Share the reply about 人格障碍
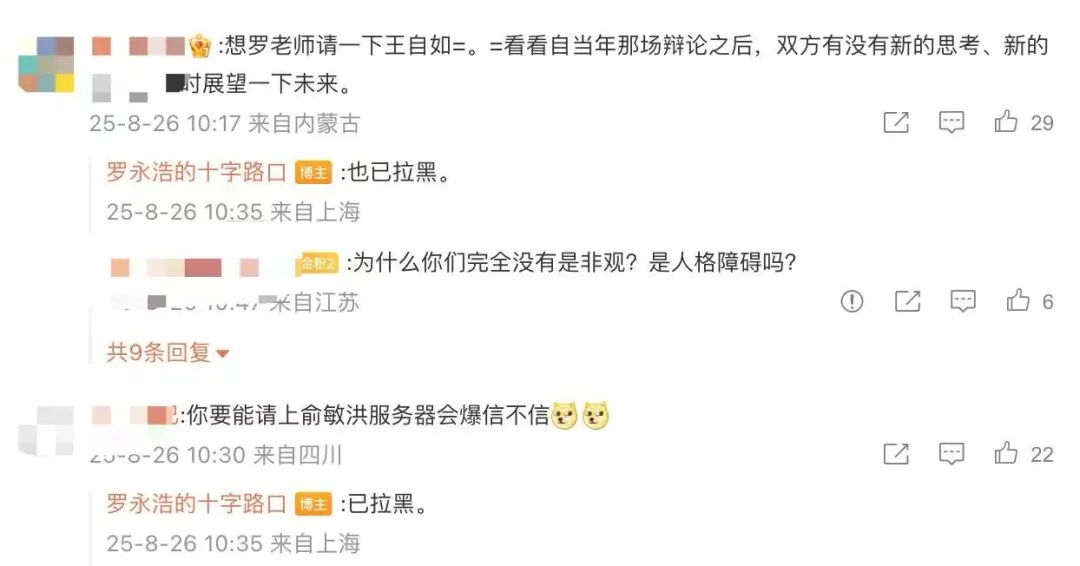 (x=907, y=301)
